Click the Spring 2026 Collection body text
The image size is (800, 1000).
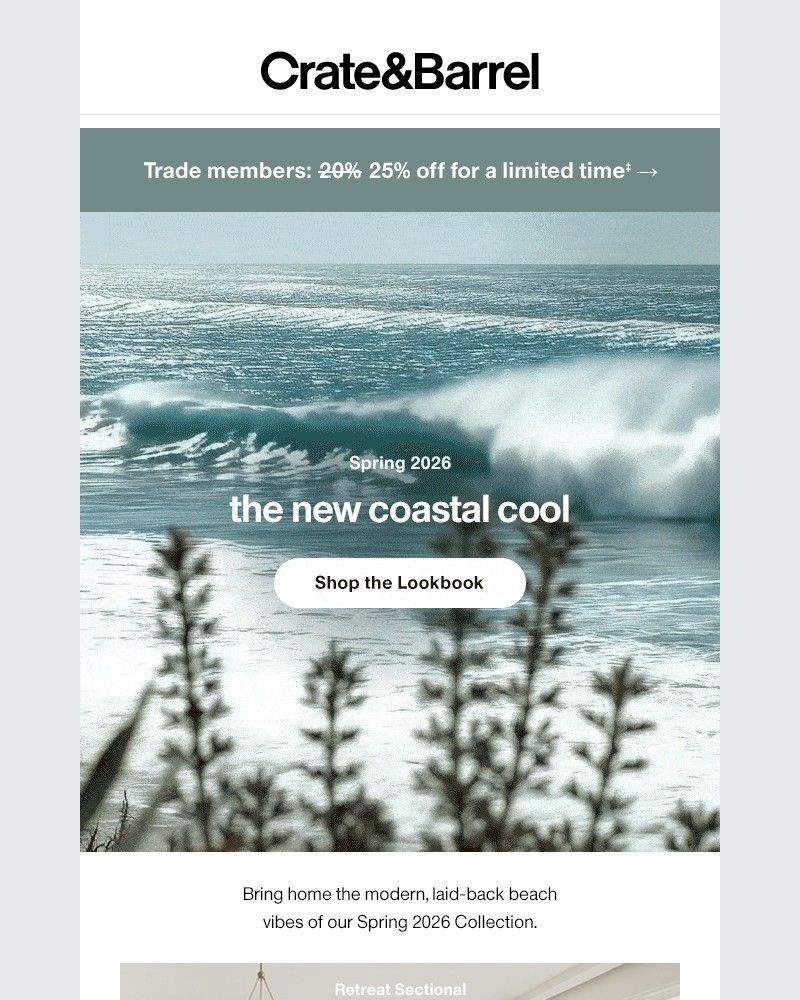[x=400, y=919]
